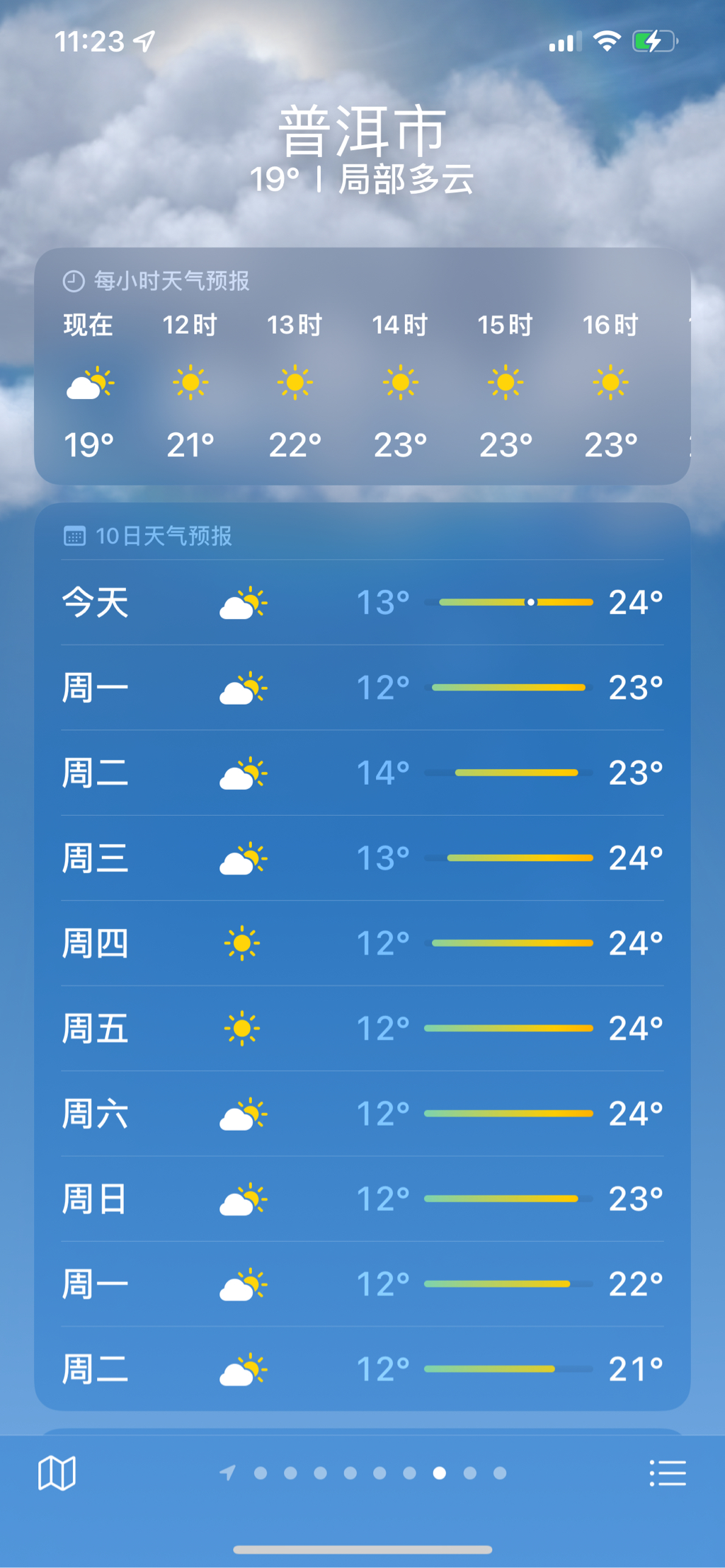Viewport: 725px width, 1568px height.
Task: Open the hourly forecast card (每小时天气预报)
Action: (x=362, y=366)
